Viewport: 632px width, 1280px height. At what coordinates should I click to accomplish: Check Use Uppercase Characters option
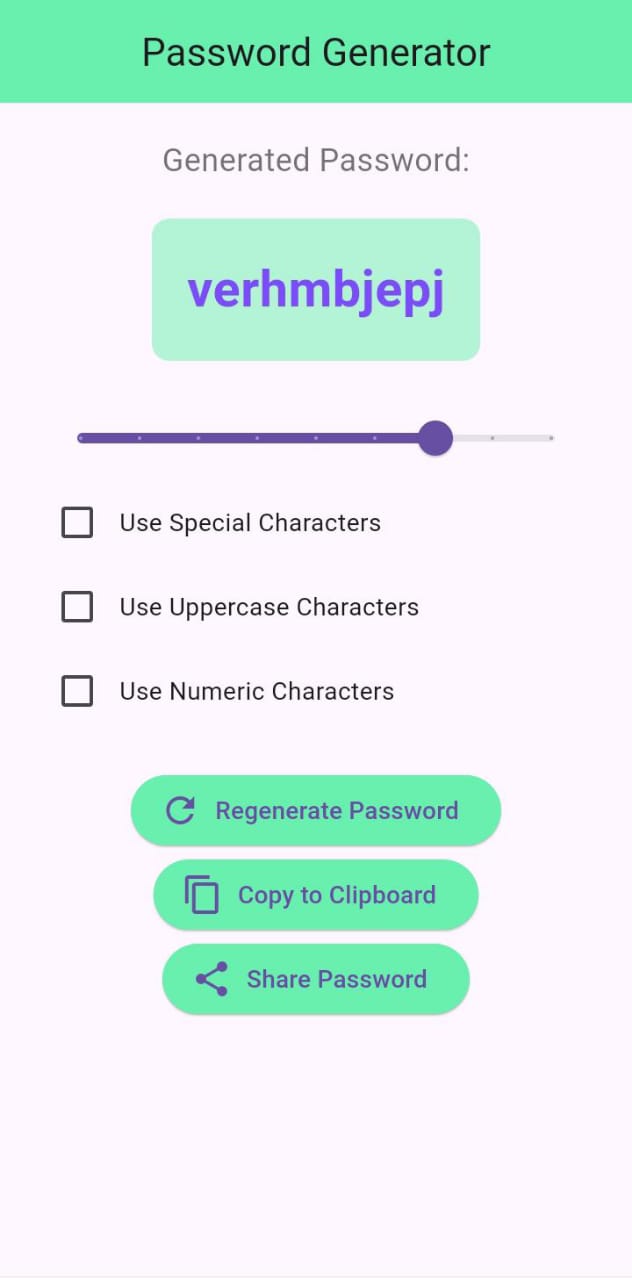(x=78, y=607)
